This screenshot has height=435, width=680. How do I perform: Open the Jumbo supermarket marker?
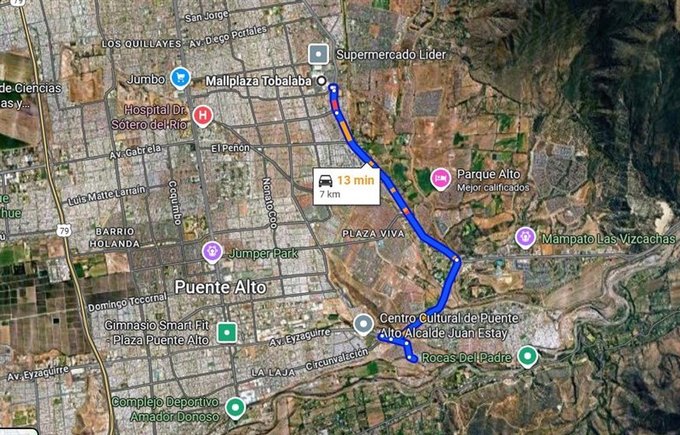point(180,76)
